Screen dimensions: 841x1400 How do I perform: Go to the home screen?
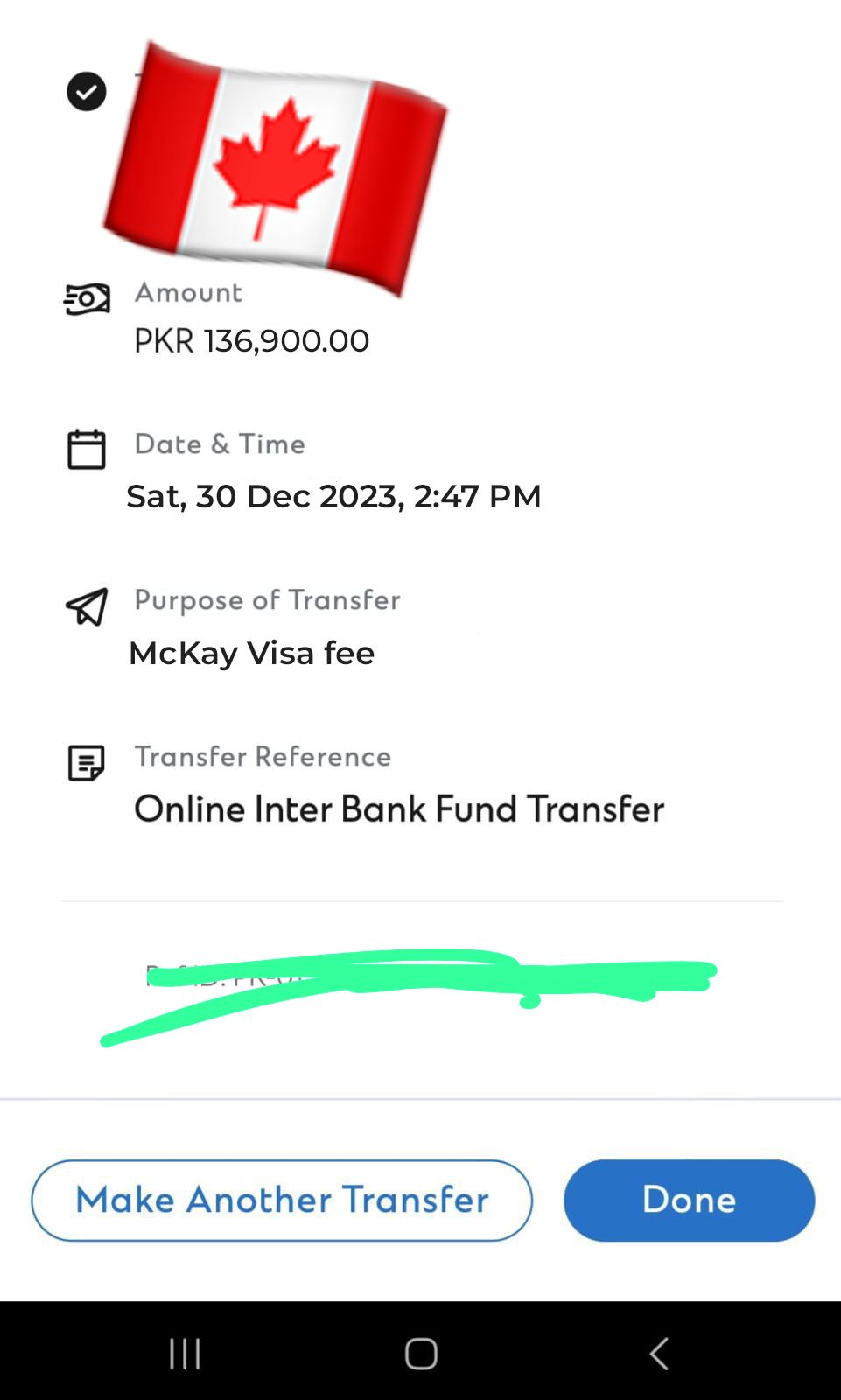pyautogui.click(x=421, y=1353)
